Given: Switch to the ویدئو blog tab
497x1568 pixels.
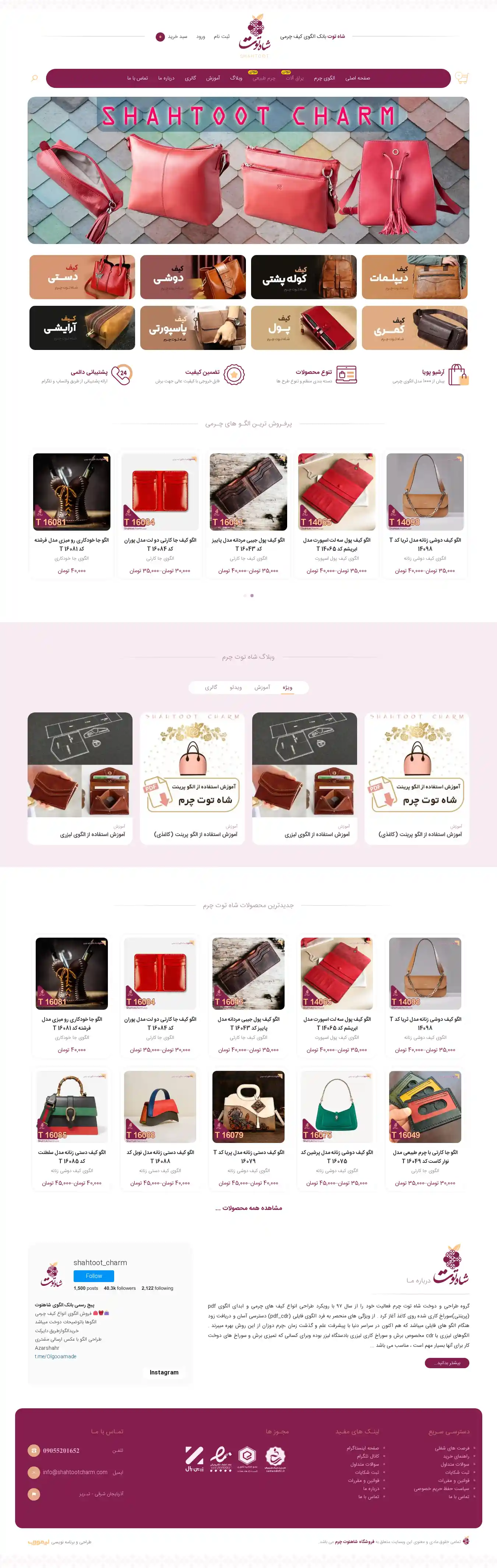Looking at the screenshot, I should coord(236,687).
